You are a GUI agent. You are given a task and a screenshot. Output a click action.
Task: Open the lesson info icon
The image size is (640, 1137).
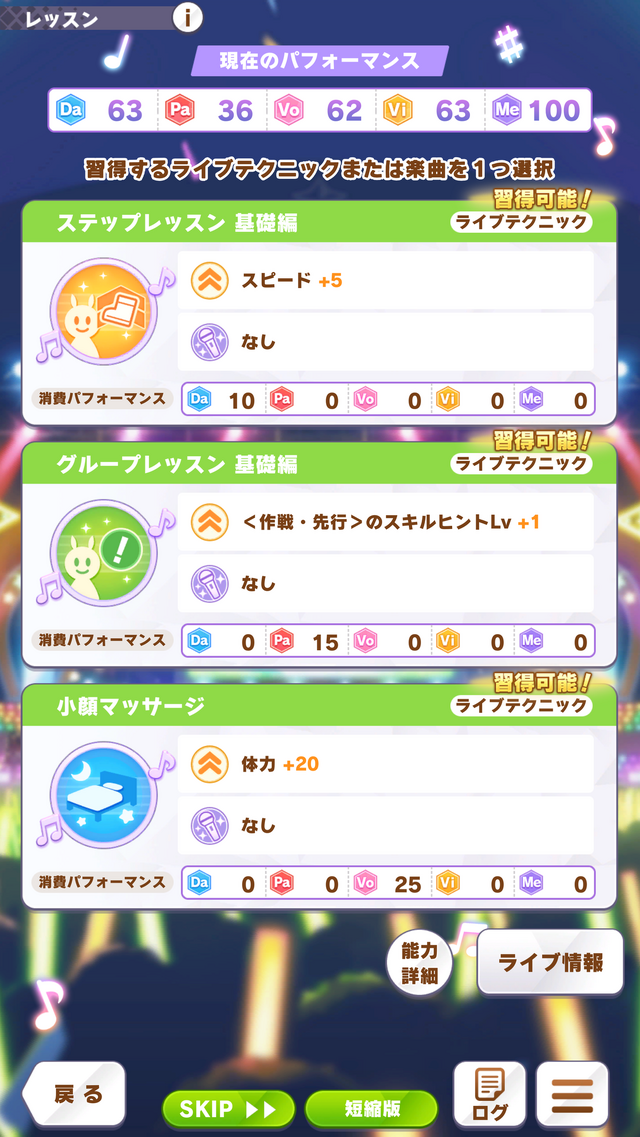click(x=187, y=17)
